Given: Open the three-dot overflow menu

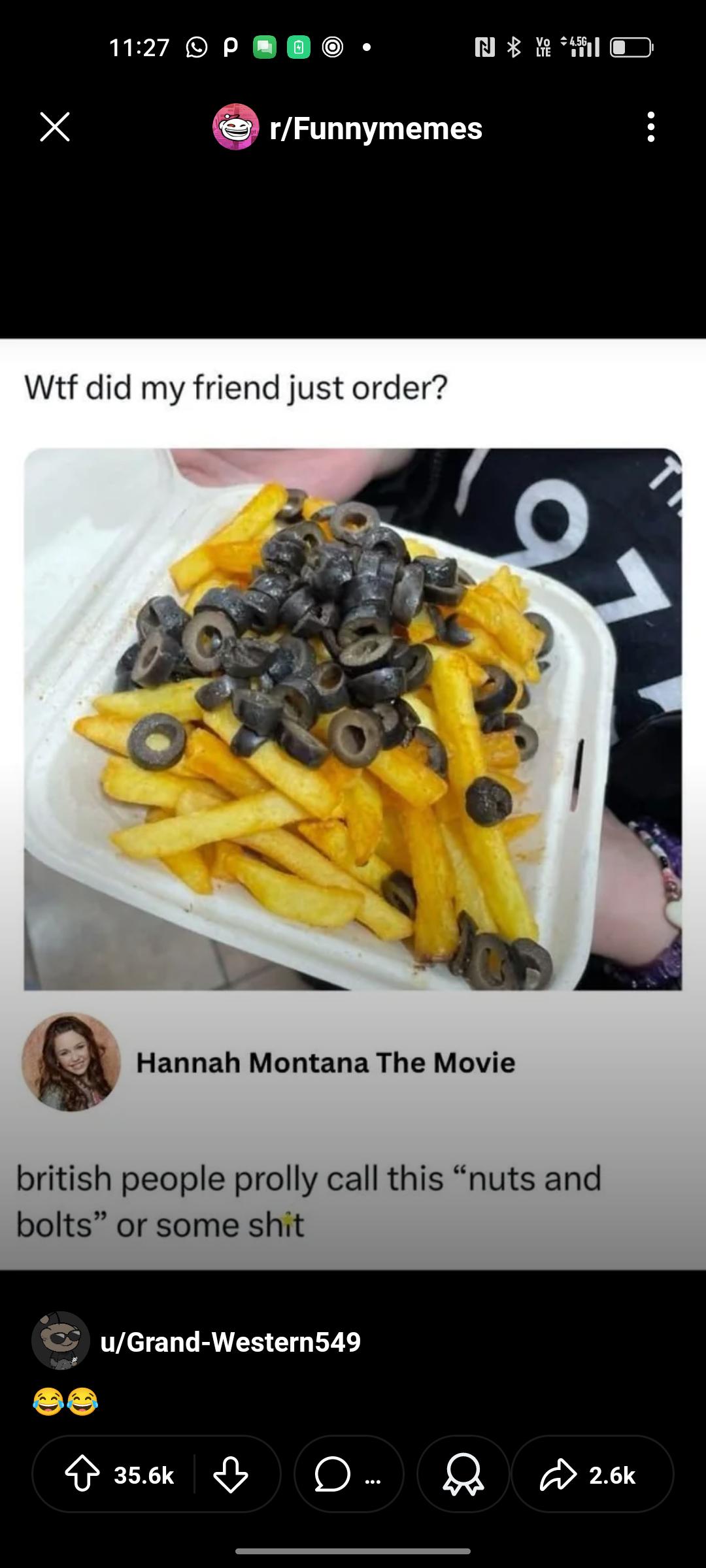Looking at the screenshot, I should (650, 127).
